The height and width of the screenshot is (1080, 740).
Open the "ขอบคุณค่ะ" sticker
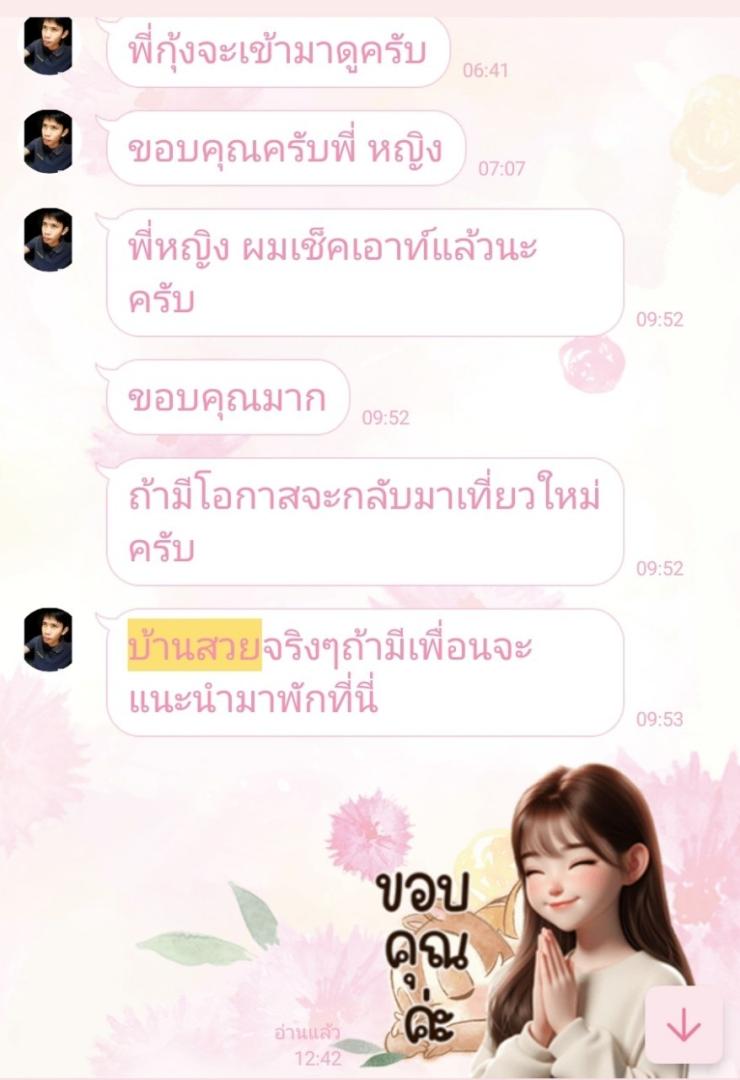point(540,920)
